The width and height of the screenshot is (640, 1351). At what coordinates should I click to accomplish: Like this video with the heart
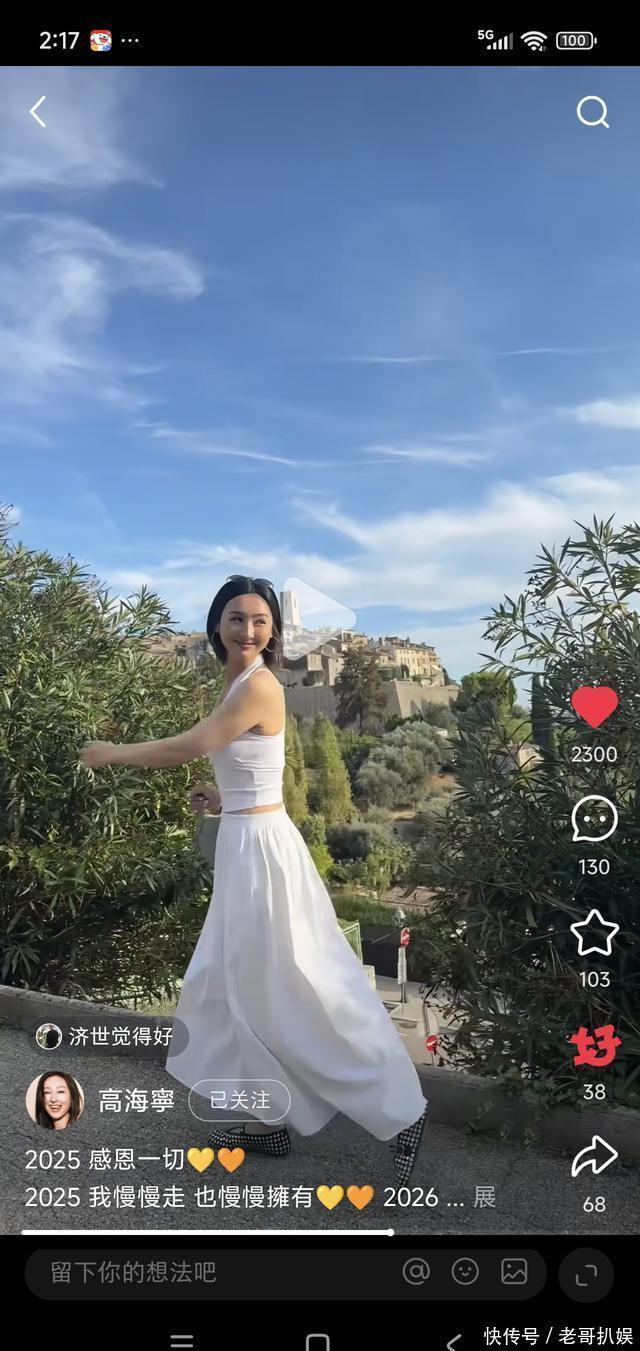tap(594, 707)
